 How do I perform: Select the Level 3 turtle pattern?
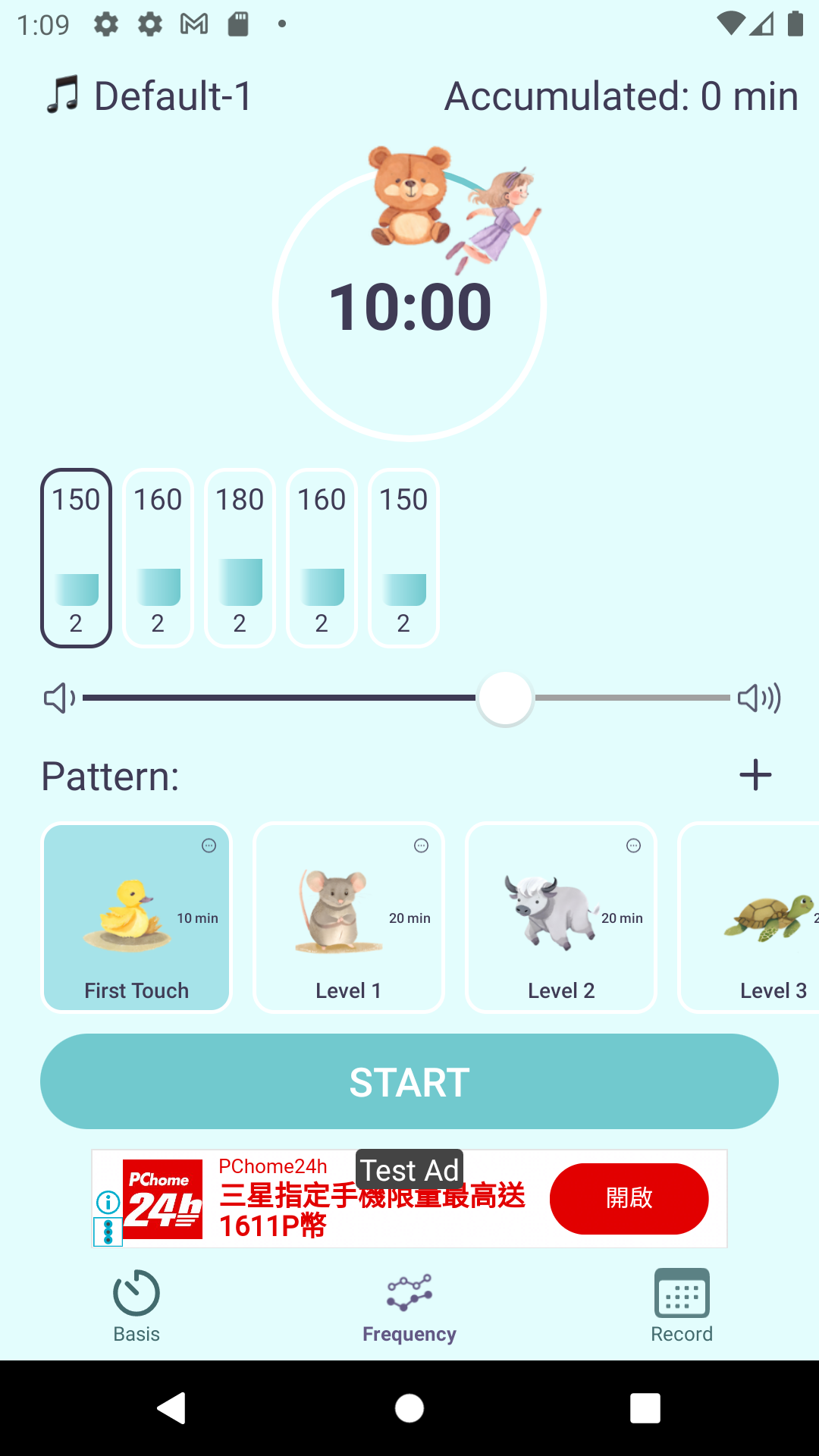758,918
